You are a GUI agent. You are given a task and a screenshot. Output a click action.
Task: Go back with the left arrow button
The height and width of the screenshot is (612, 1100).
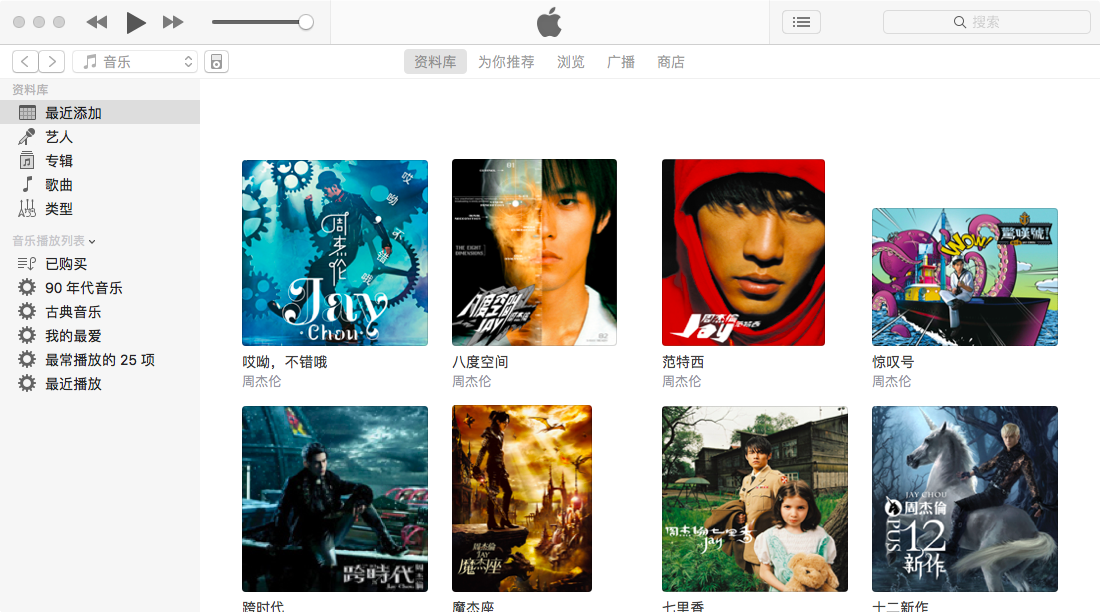(26, 62)
